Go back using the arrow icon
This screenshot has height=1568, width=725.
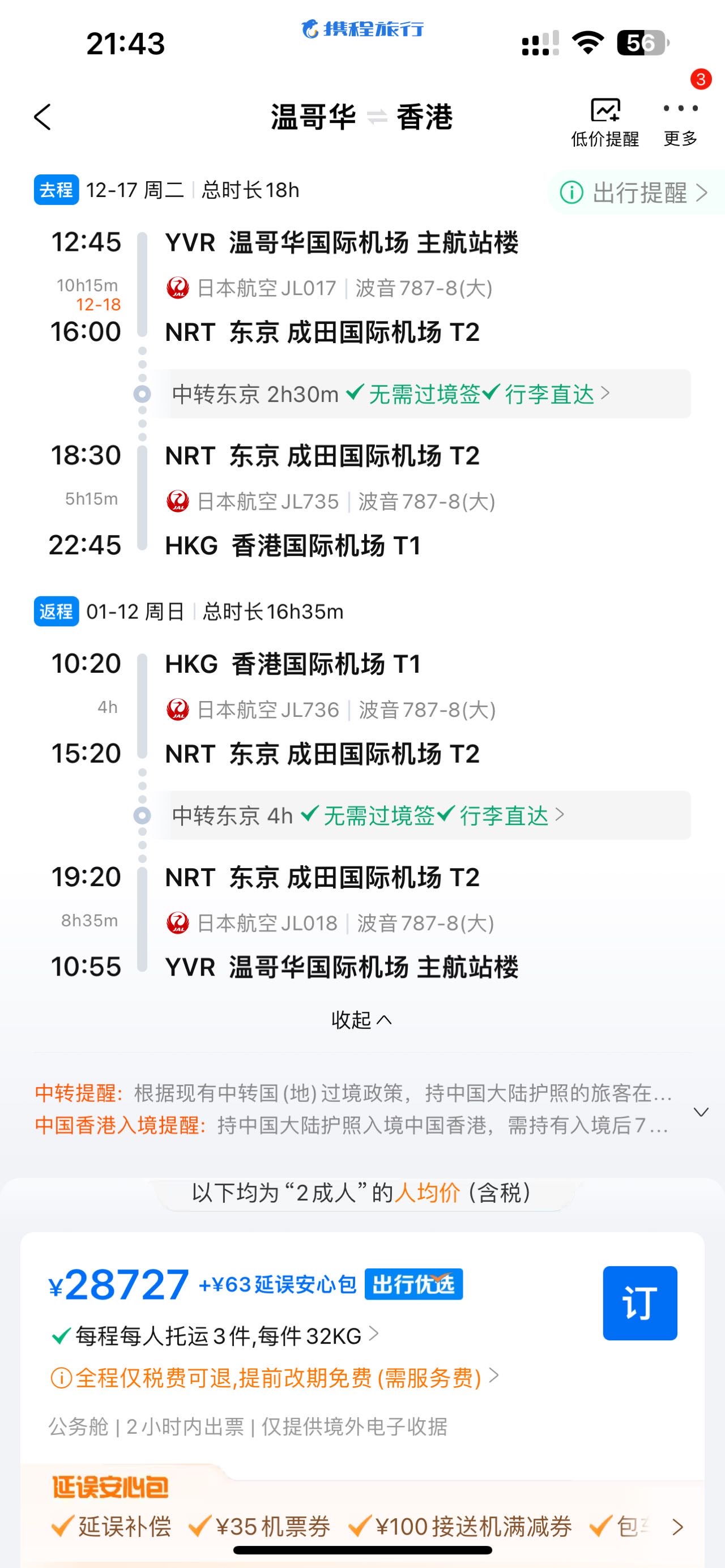[42, 117]
